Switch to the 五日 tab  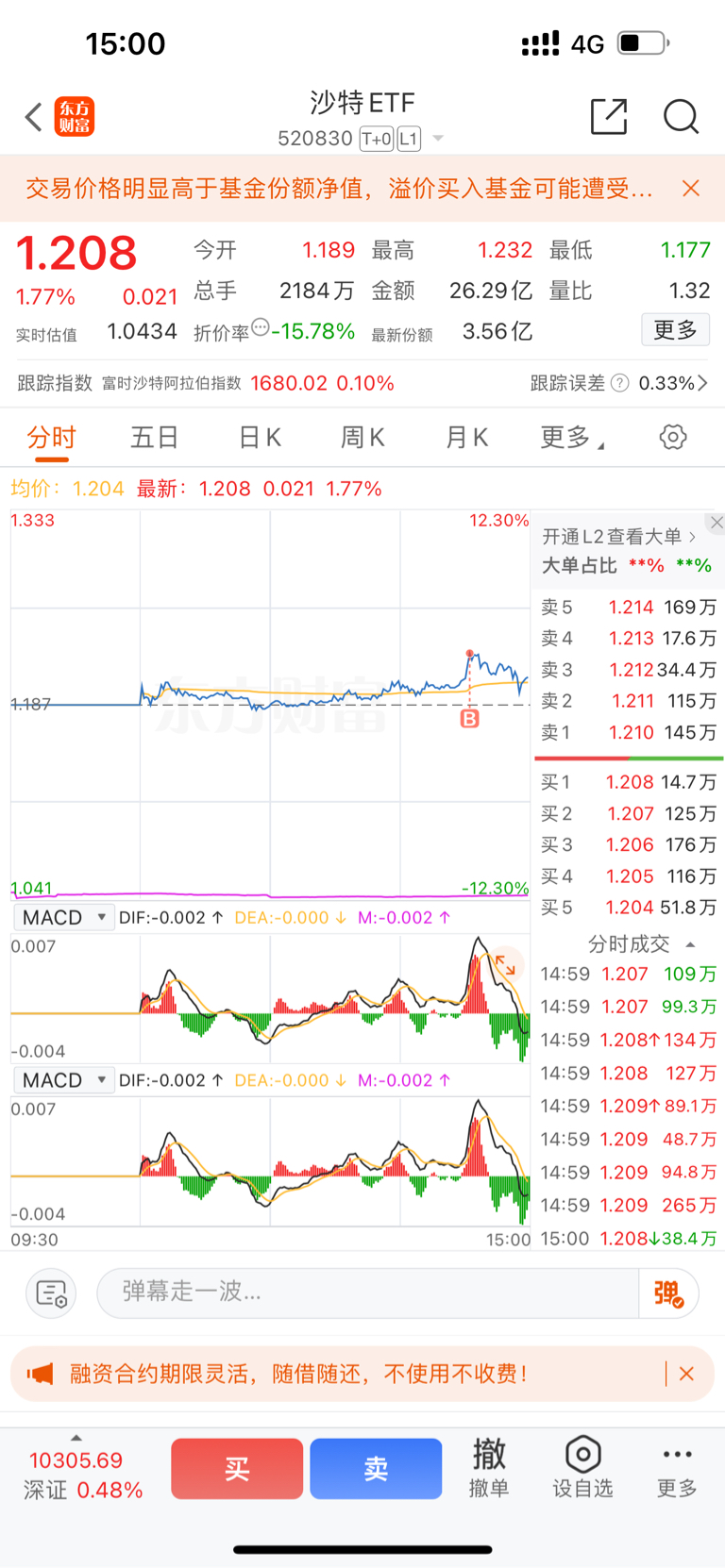pyautogui.click(x=154, y=437)
